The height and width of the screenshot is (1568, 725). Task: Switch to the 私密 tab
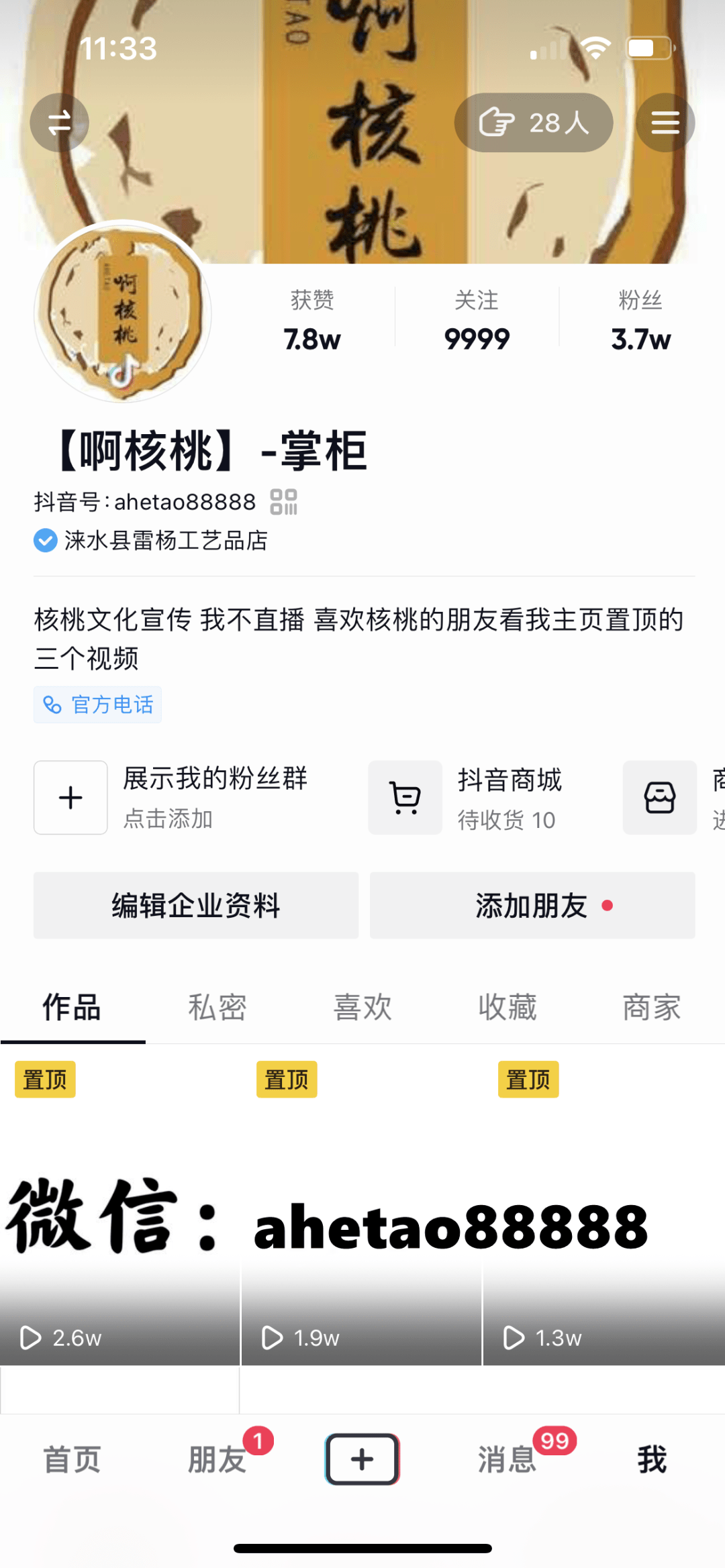point(217,1008)
